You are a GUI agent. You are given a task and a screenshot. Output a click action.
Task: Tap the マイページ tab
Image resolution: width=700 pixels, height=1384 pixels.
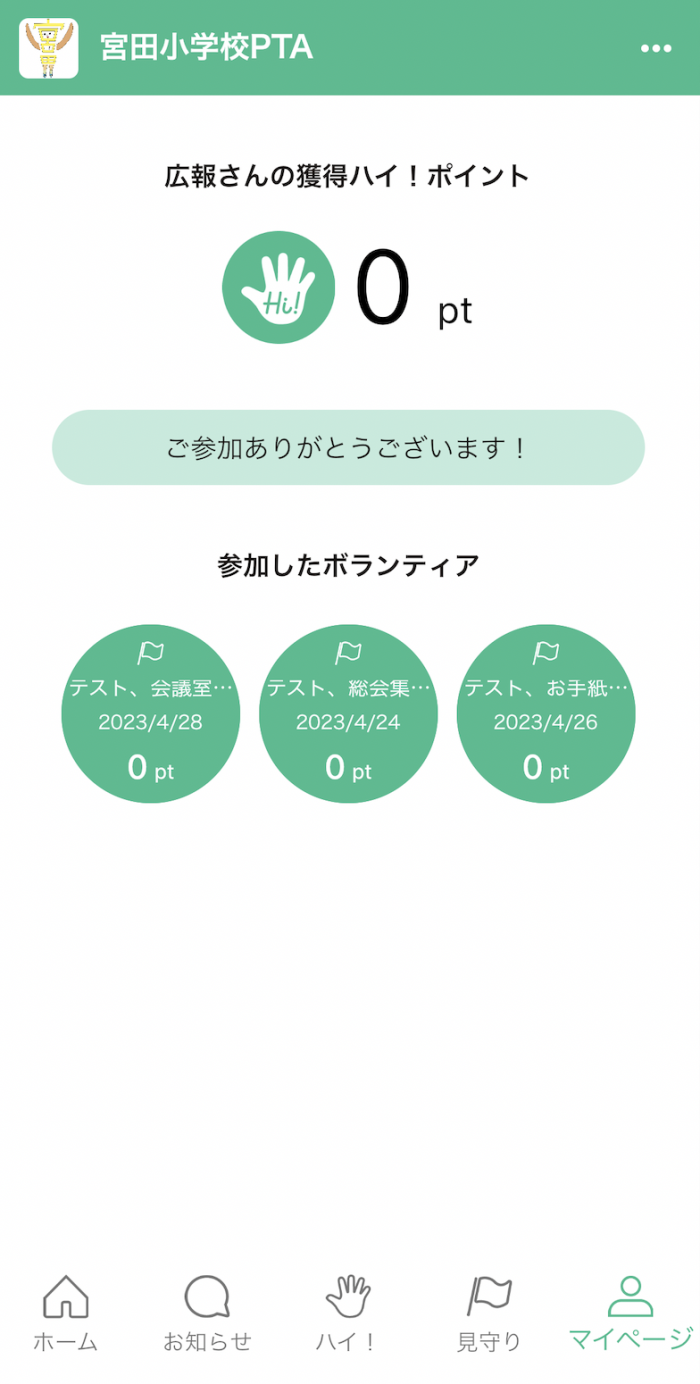coord(630,1313)
